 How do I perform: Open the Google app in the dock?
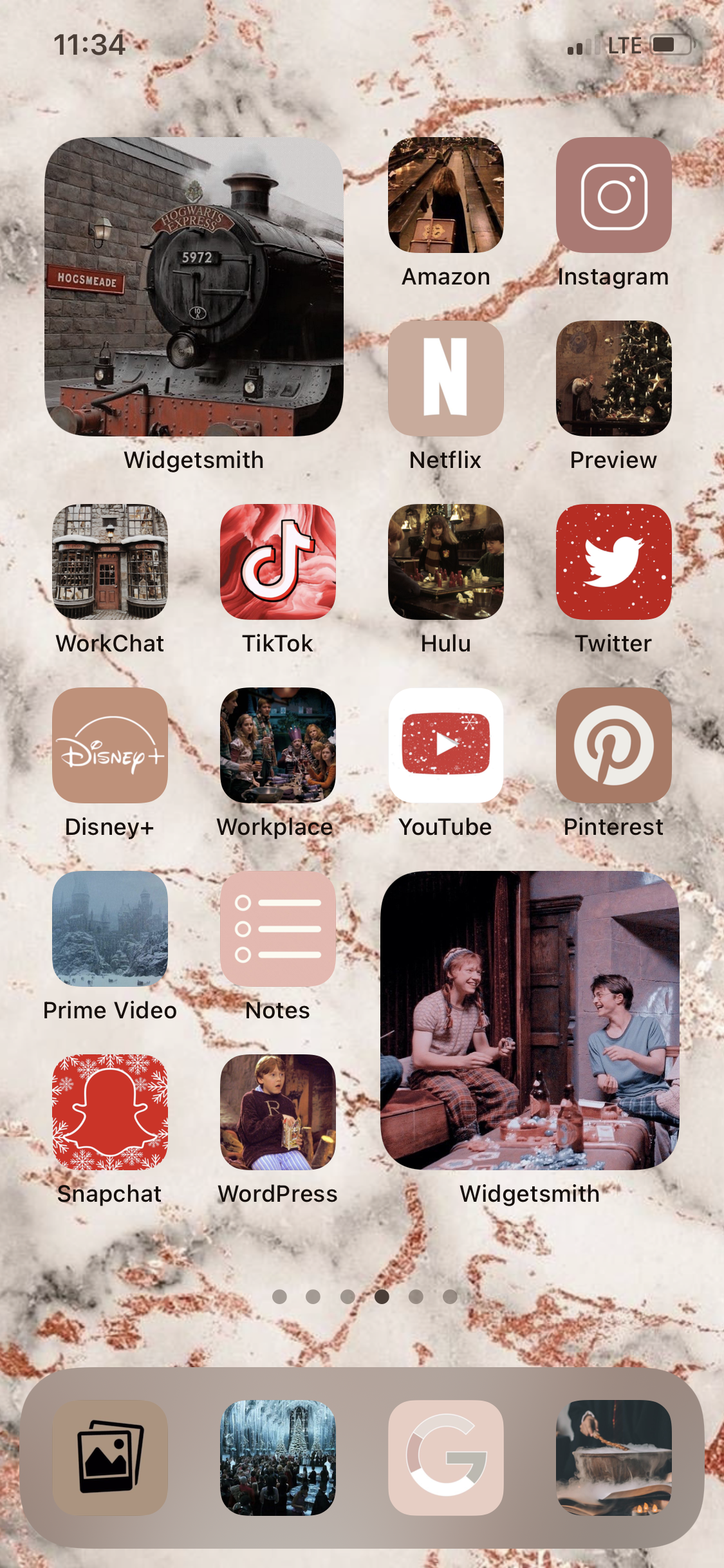[445, 1458]
